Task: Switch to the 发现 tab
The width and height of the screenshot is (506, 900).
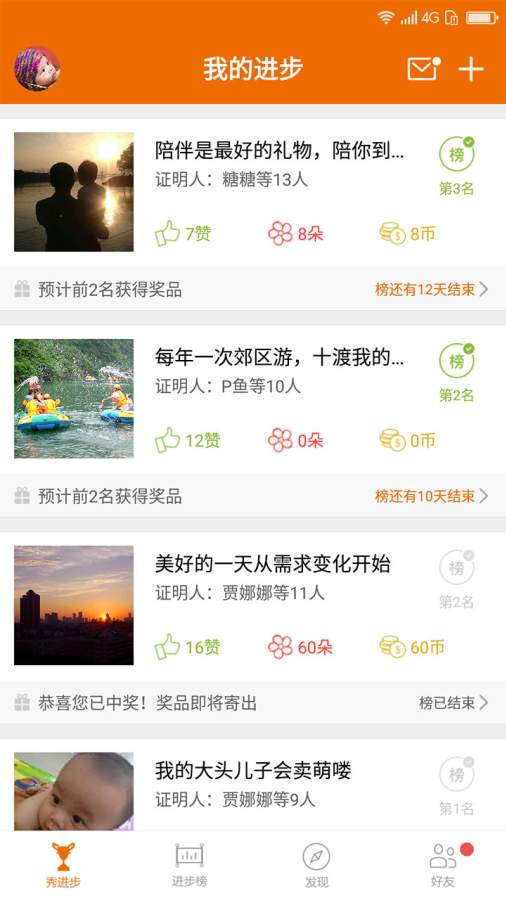Action: coord(316,865)
